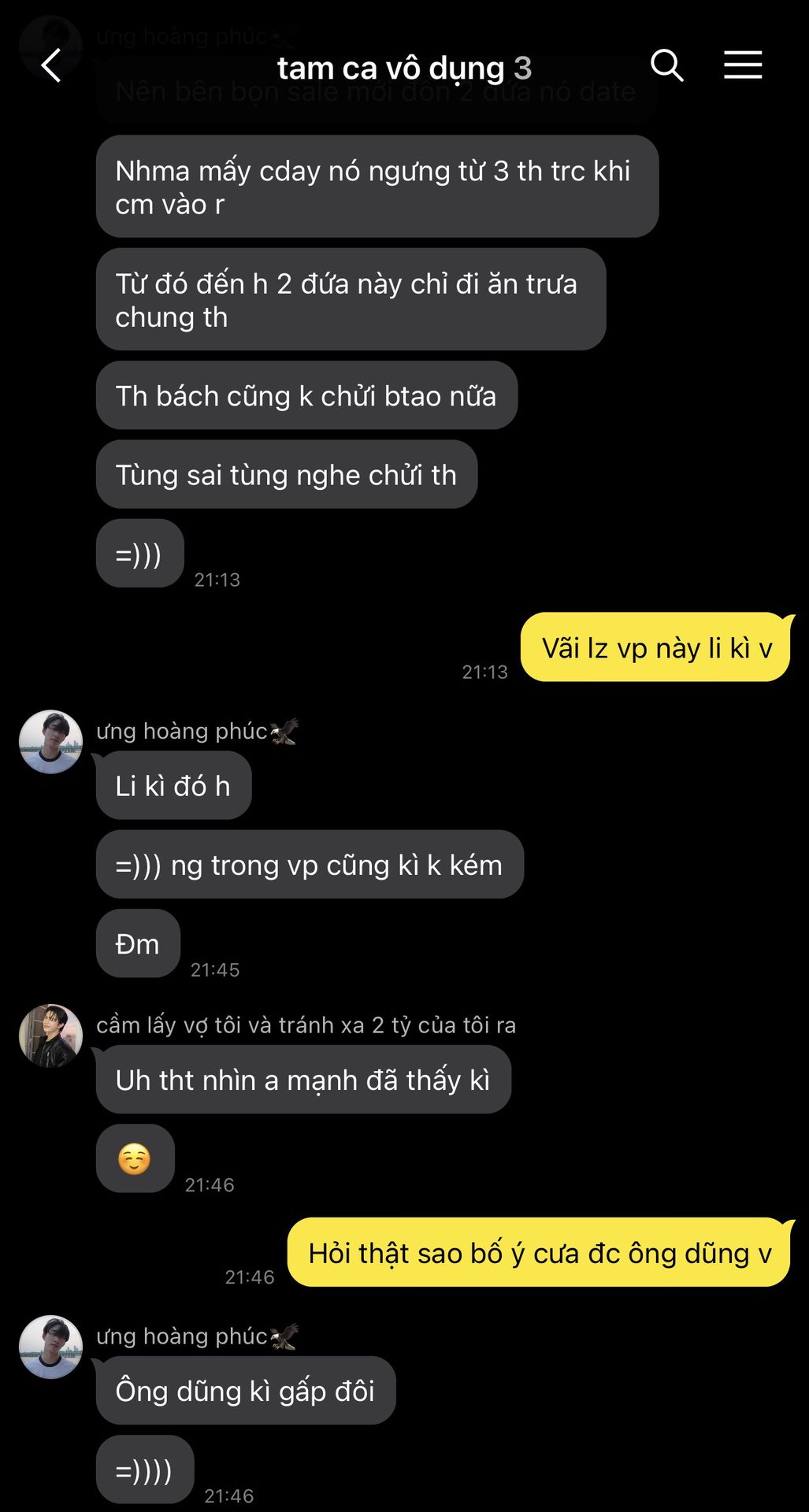This screenshot has width=809, height=1512.
Task: Open the chat room hamburger menu
Action: click(x=742, y=65)
